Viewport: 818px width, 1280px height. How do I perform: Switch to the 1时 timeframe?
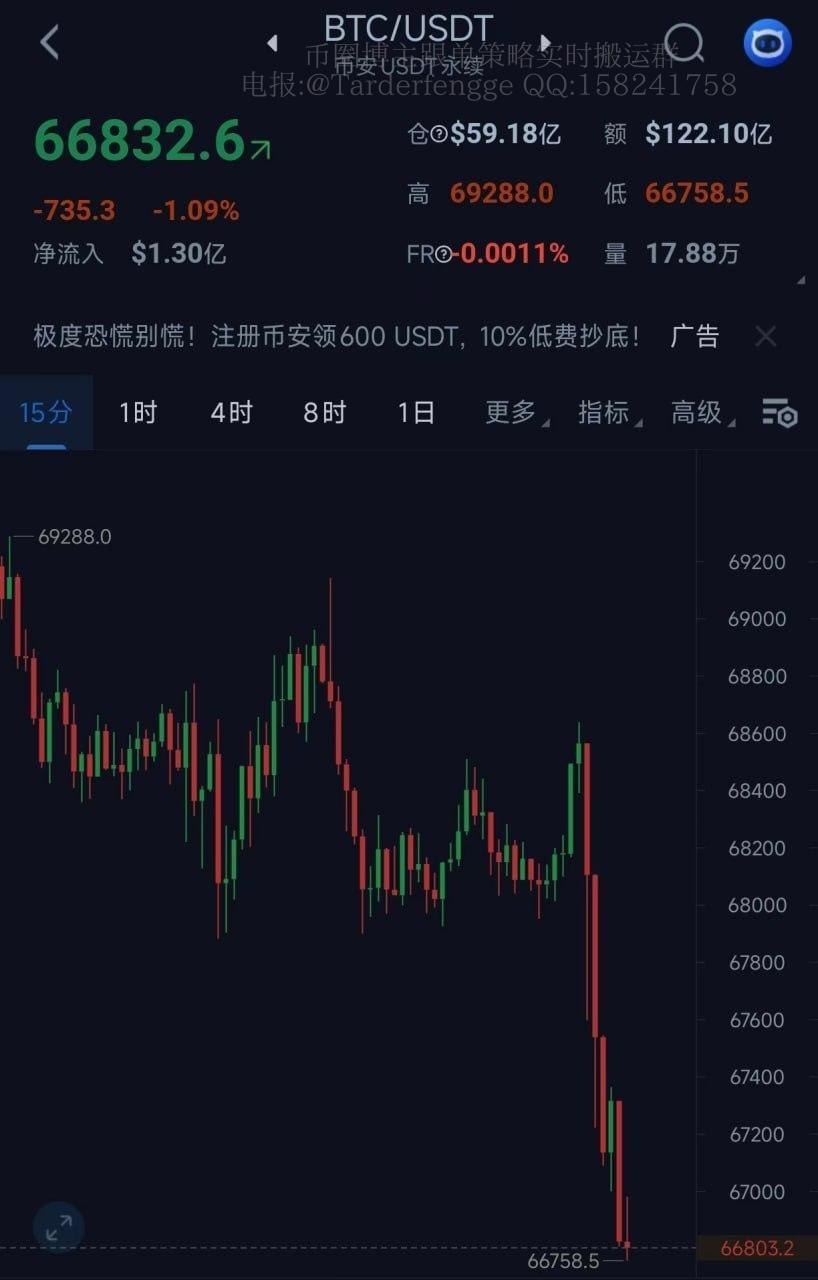click(x=138, y=412)
